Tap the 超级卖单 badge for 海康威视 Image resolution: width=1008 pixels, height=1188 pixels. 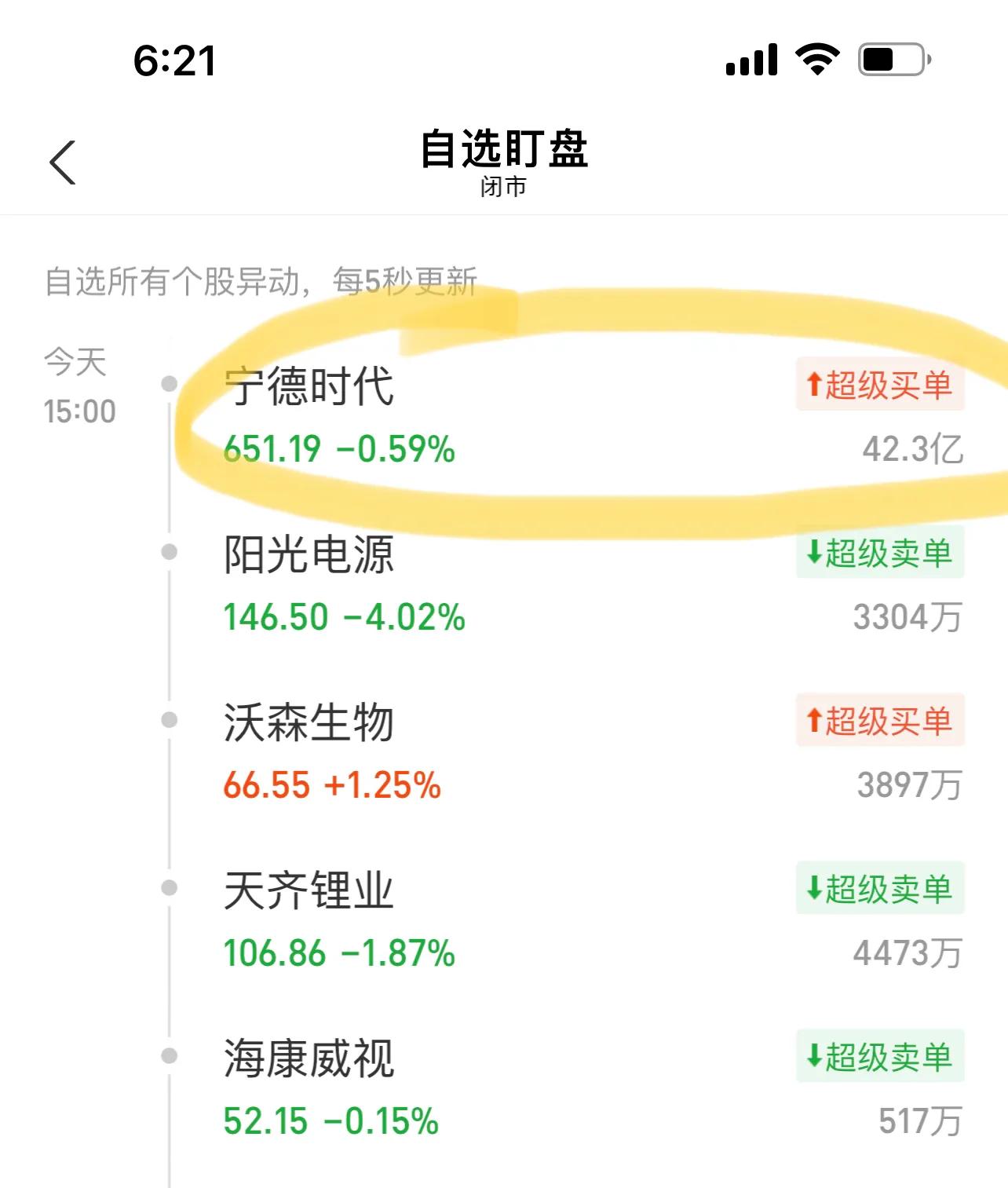pyautogui.click(x=879, y=1058)
